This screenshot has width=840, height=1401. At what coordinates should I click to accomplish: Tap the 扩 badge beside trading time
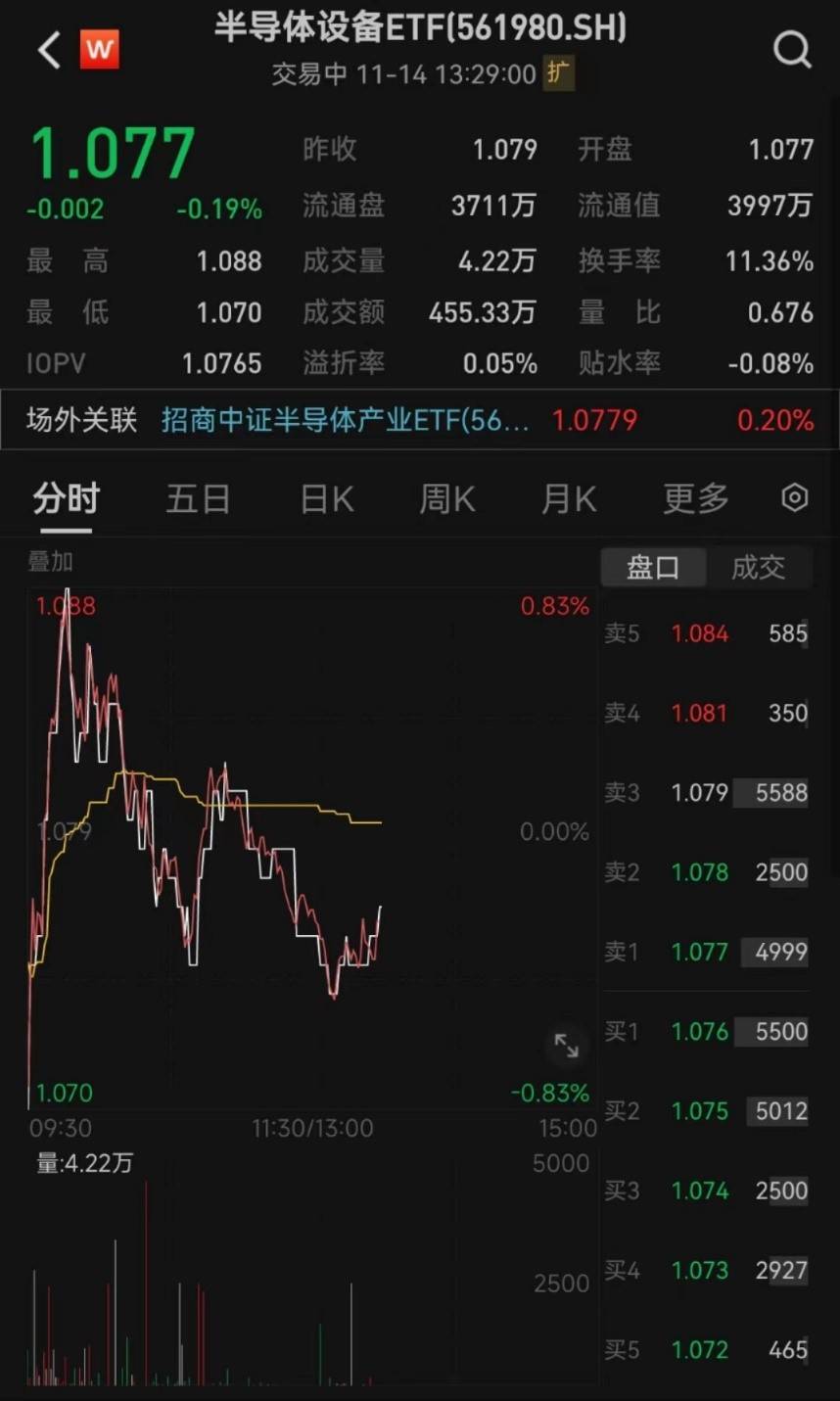point(560,73)
